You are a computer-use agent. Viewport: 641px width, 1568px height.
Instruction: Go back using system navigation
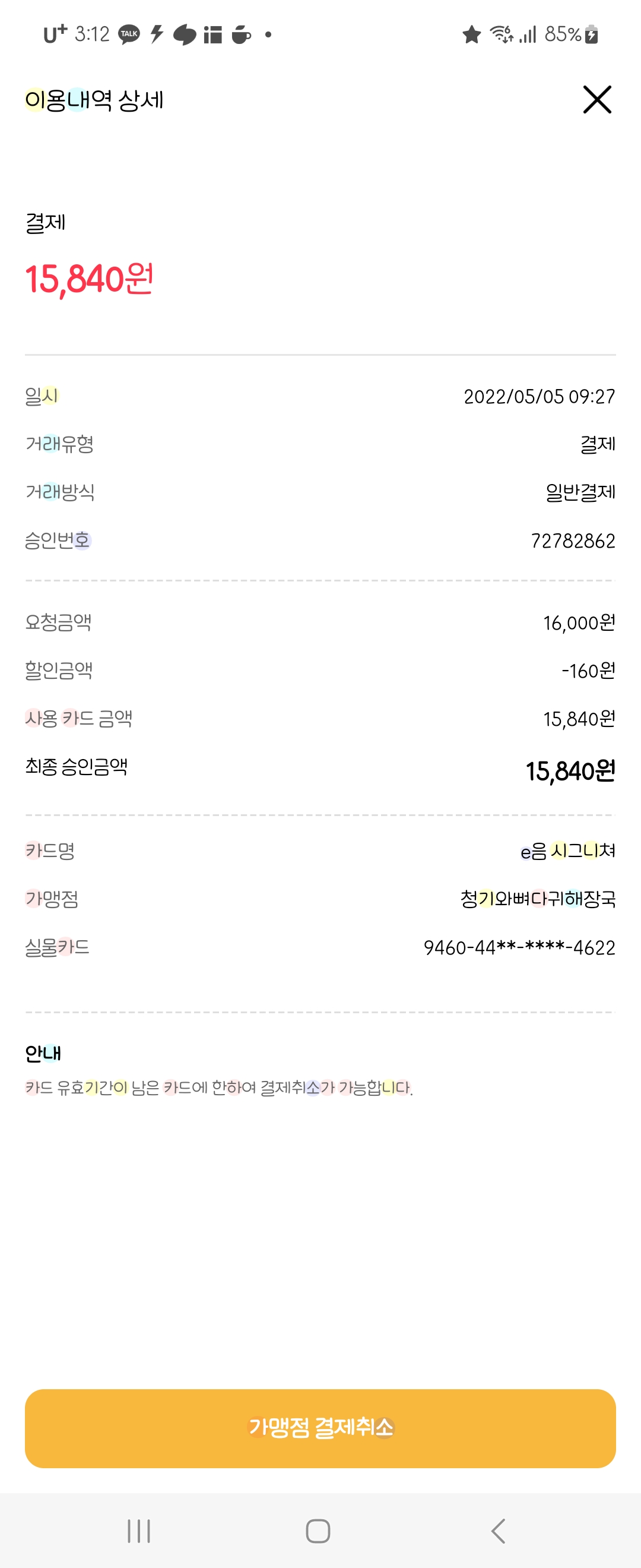pos(498,1531)
